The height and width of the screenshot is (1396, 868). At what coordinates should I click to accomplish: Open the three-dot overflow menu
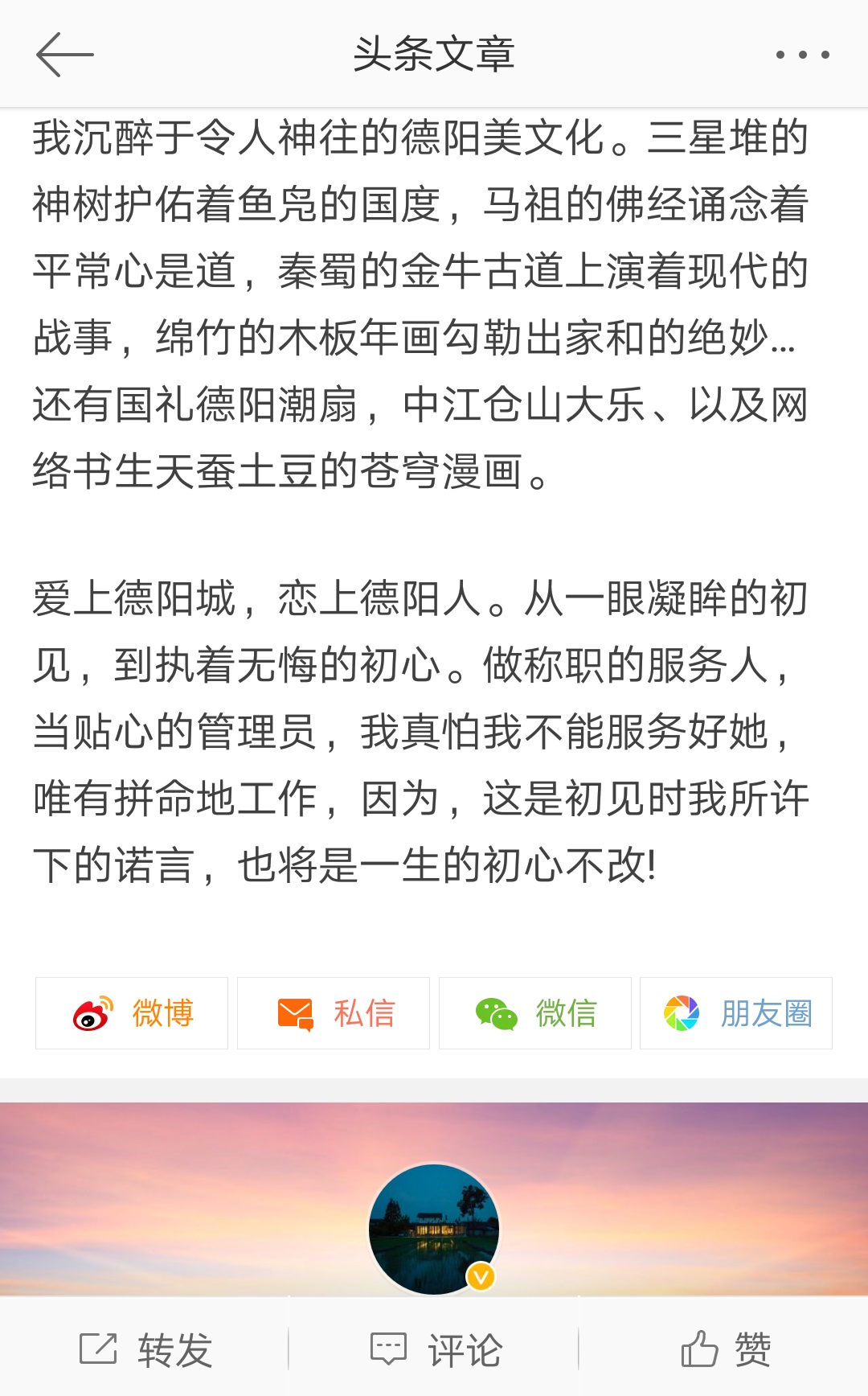tap(802, 55)
